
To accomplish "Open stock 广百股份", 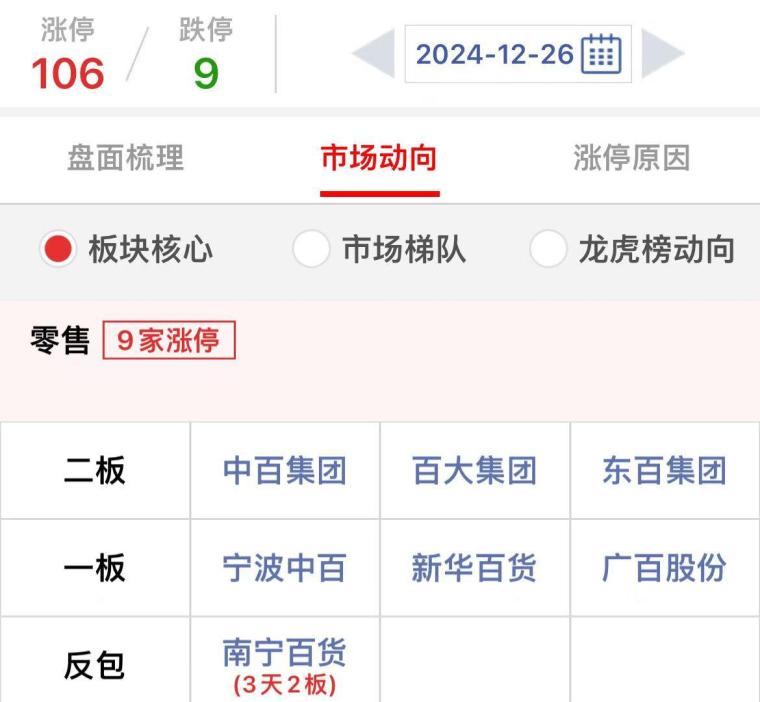I will pyautogui.click(x=664, y=568).
